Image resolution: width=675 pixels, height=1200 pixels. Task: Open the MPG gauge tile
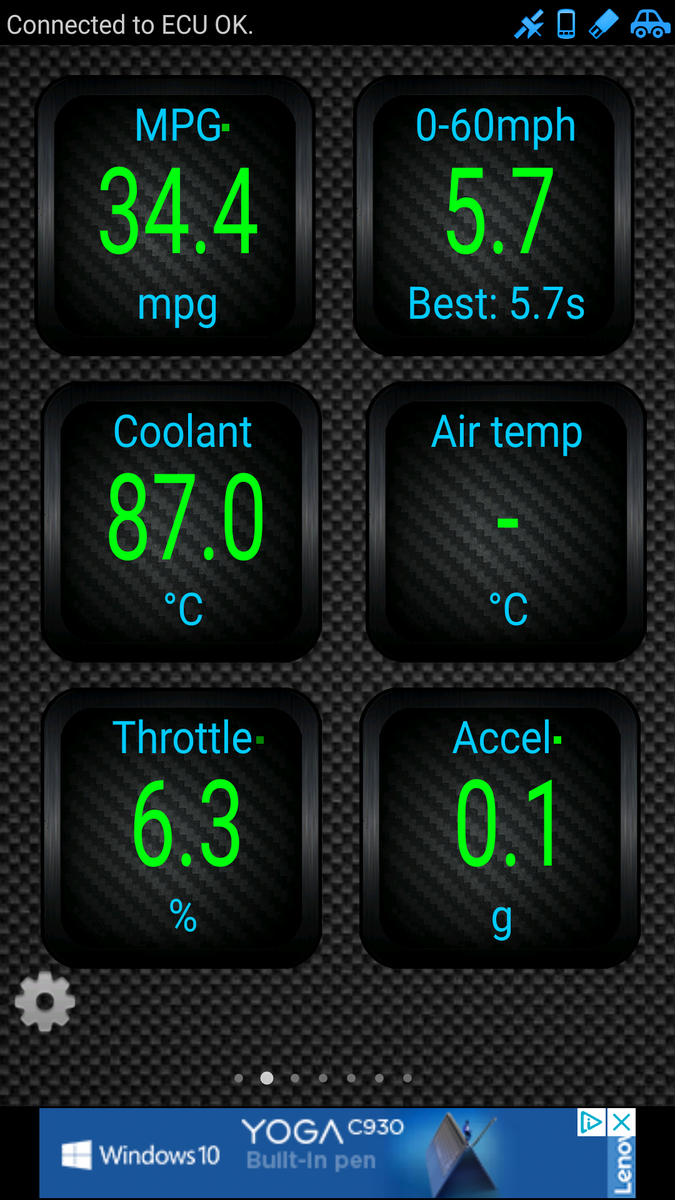pos(177,216)
